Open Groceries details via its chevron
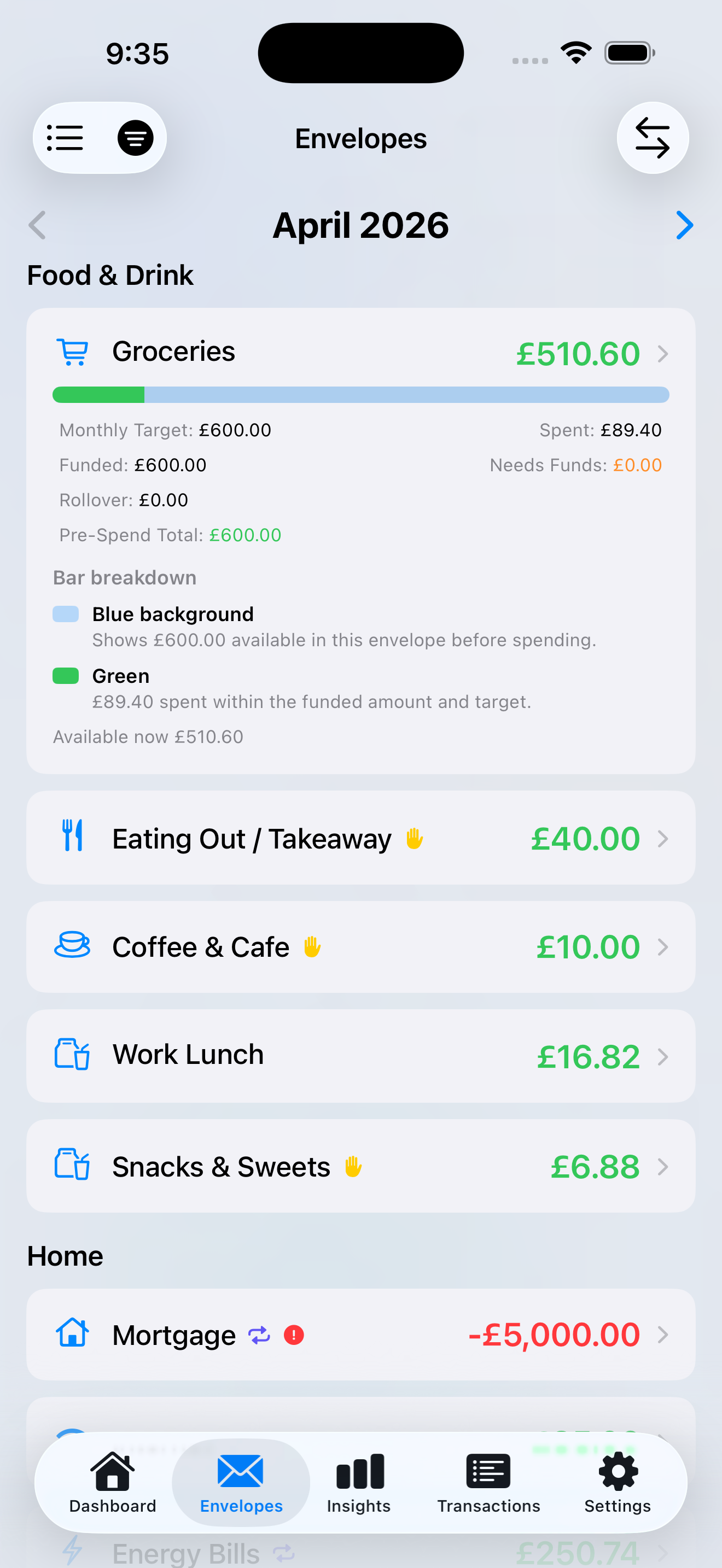Screen dimensions: 722x1568 663,354
